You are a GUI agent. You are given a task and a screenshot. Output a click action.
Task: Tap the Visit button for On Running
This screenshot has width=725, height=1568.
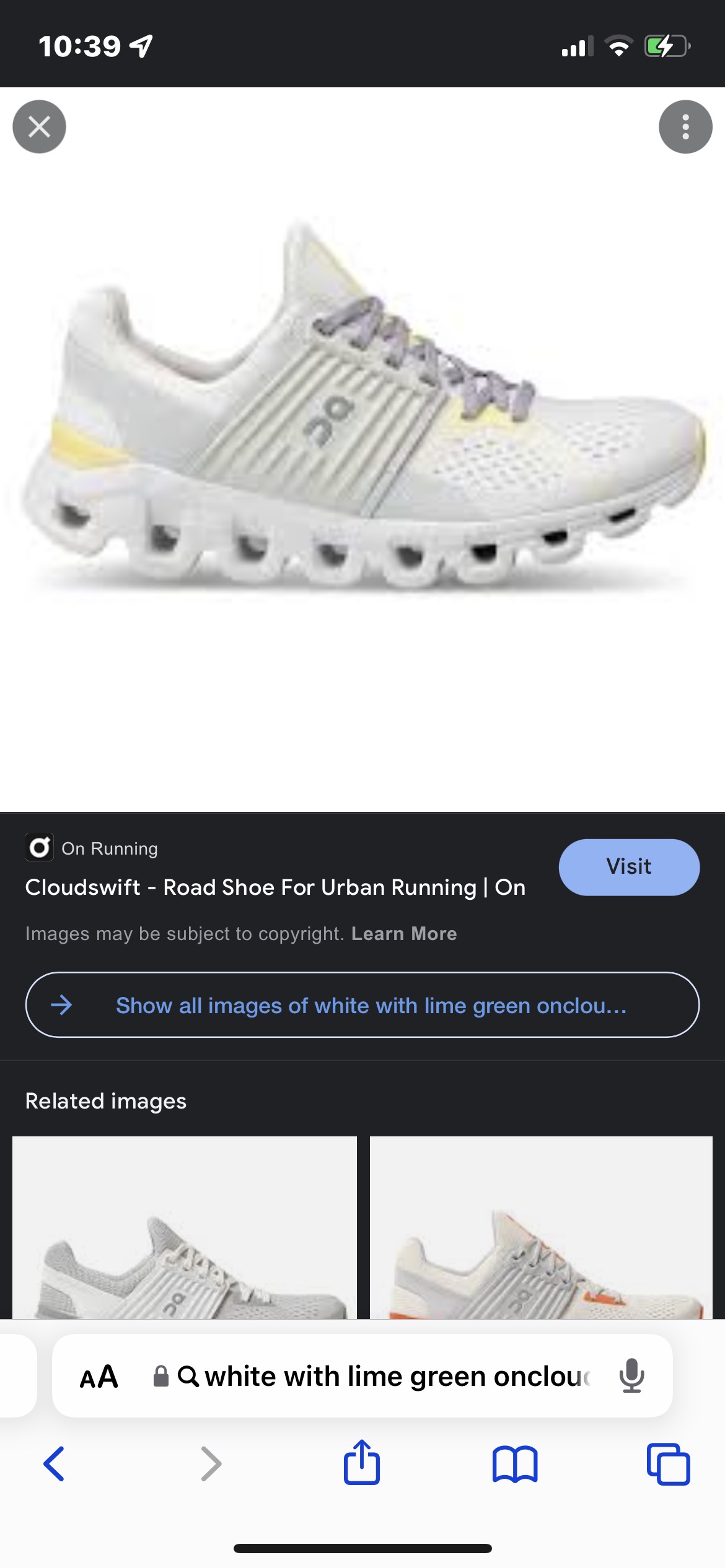628,866
